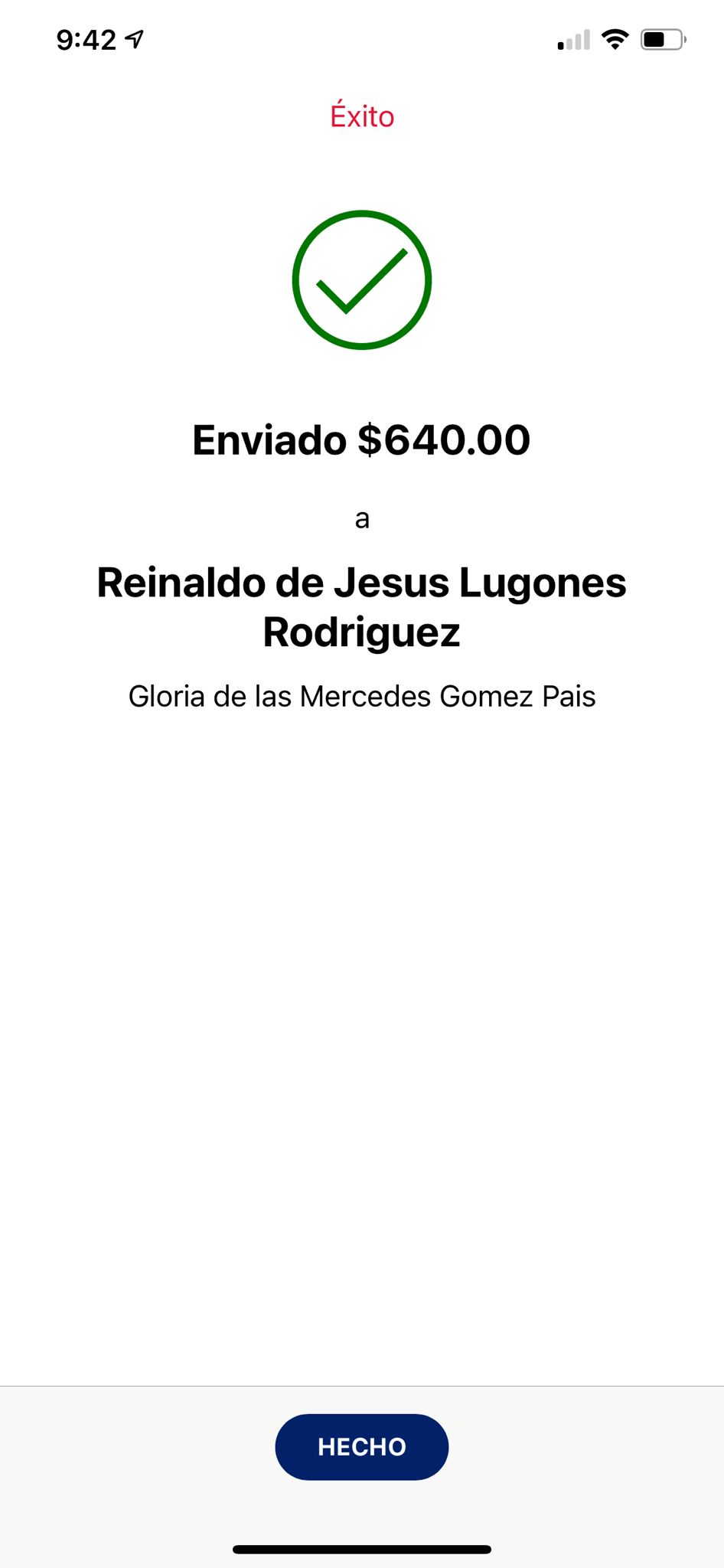Tap the HECHO button to finish

(362, 1446)
